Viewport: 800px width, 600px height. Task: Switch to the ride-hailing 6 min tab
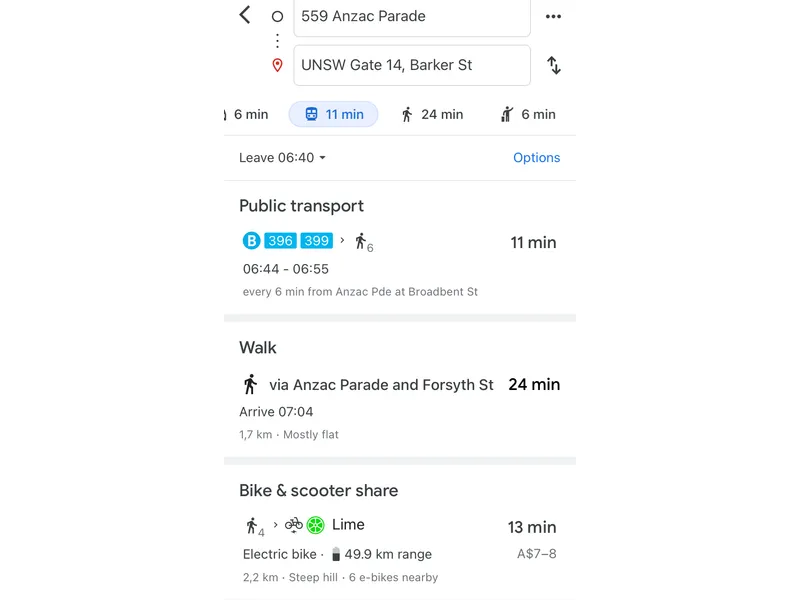(x=528, y=114)
